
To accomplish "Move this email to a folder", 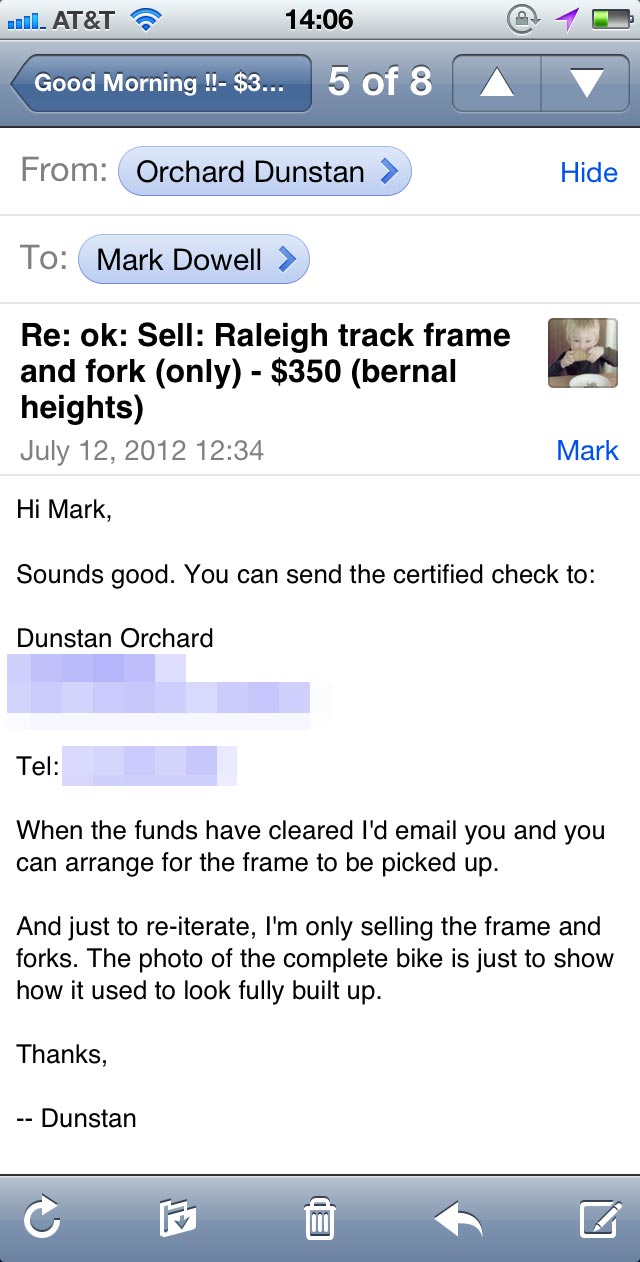I will click(x=178, y=1218).
